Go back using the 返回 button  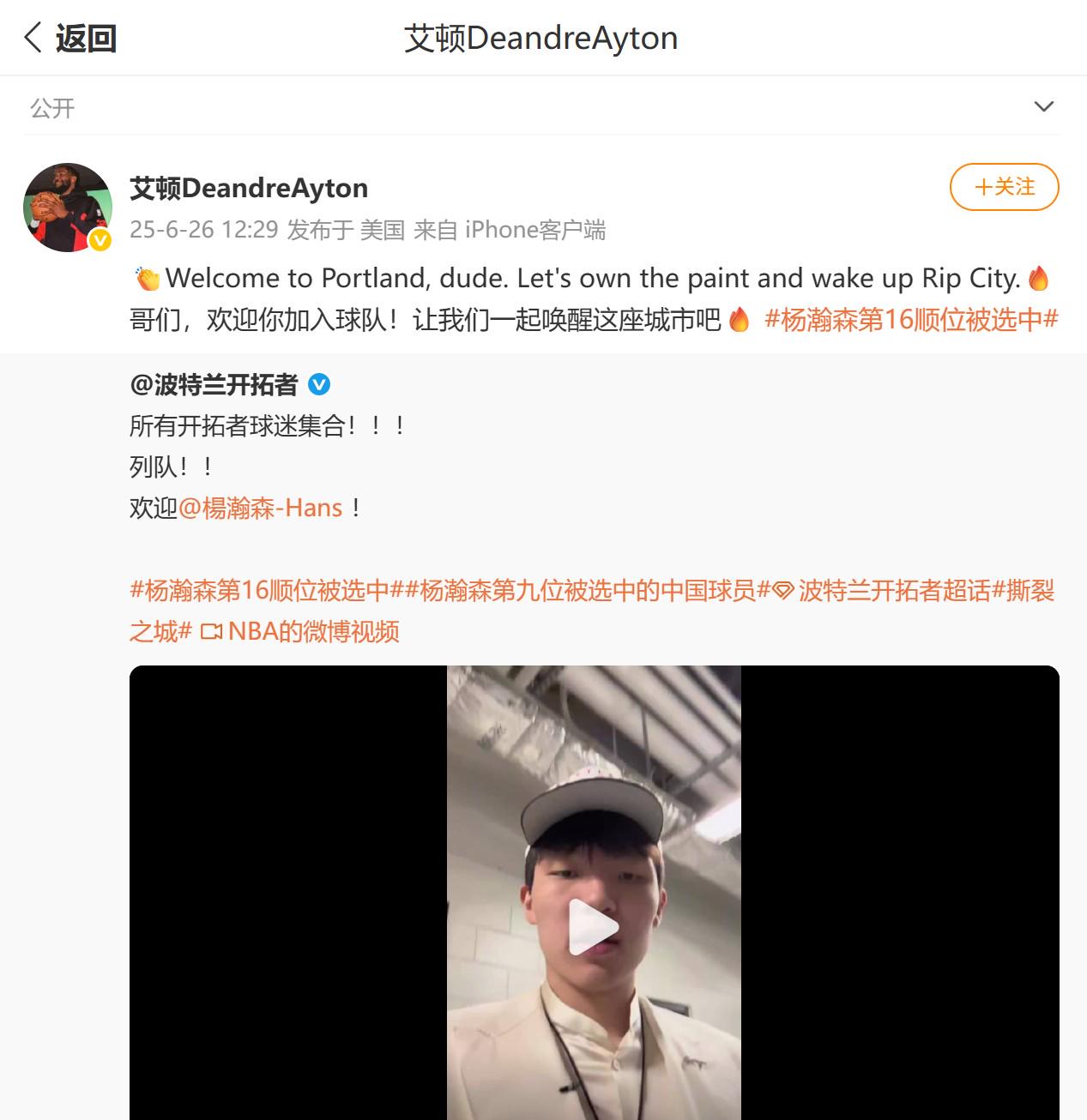pos(70,39)
